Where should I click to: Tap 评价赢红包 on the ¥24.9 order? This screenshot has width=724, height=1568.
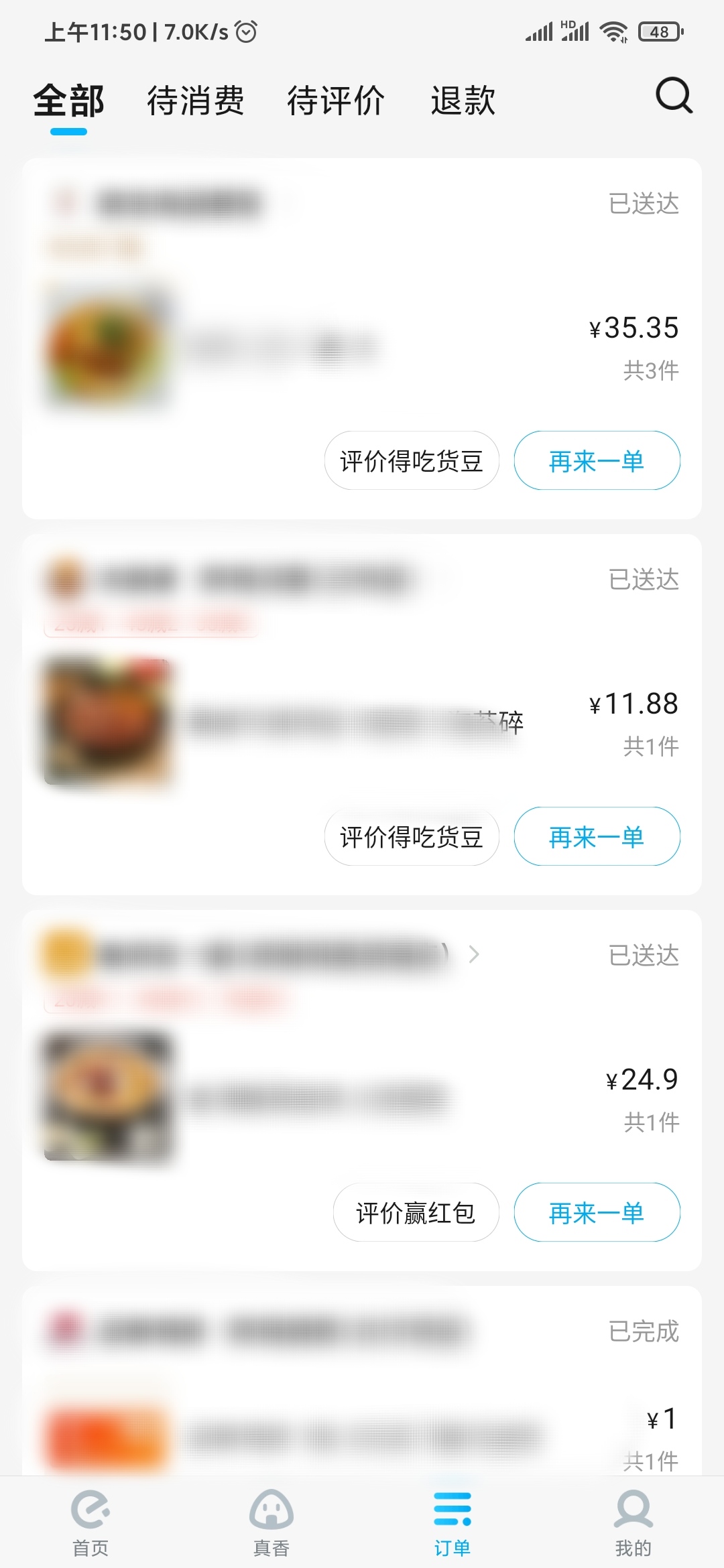click(416, 1212)
